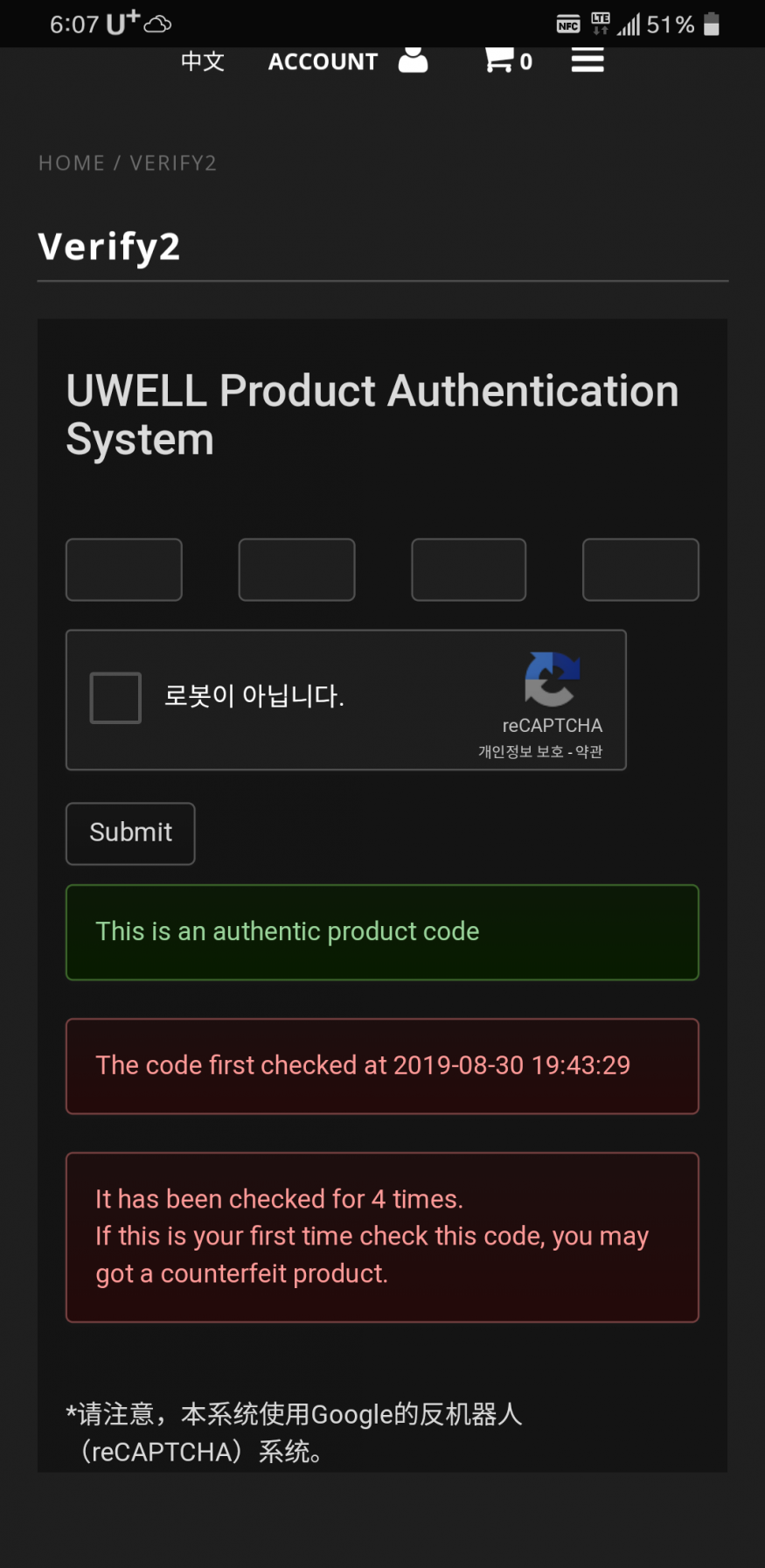Tap the first code input box
The width and height of the screenshot is (765, 1568).
coord(124,570)
